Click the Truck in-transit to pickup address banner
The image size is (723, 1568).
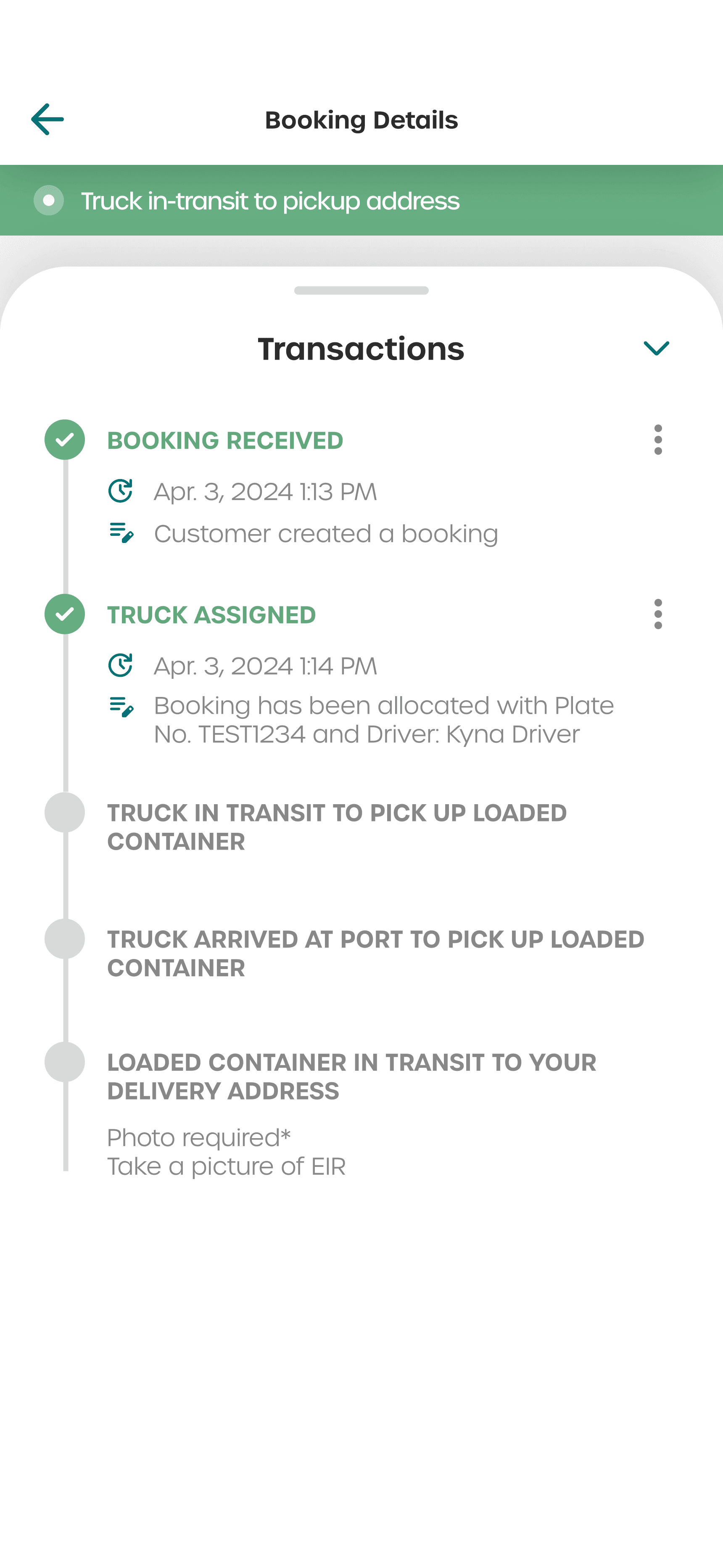(270, 200)
